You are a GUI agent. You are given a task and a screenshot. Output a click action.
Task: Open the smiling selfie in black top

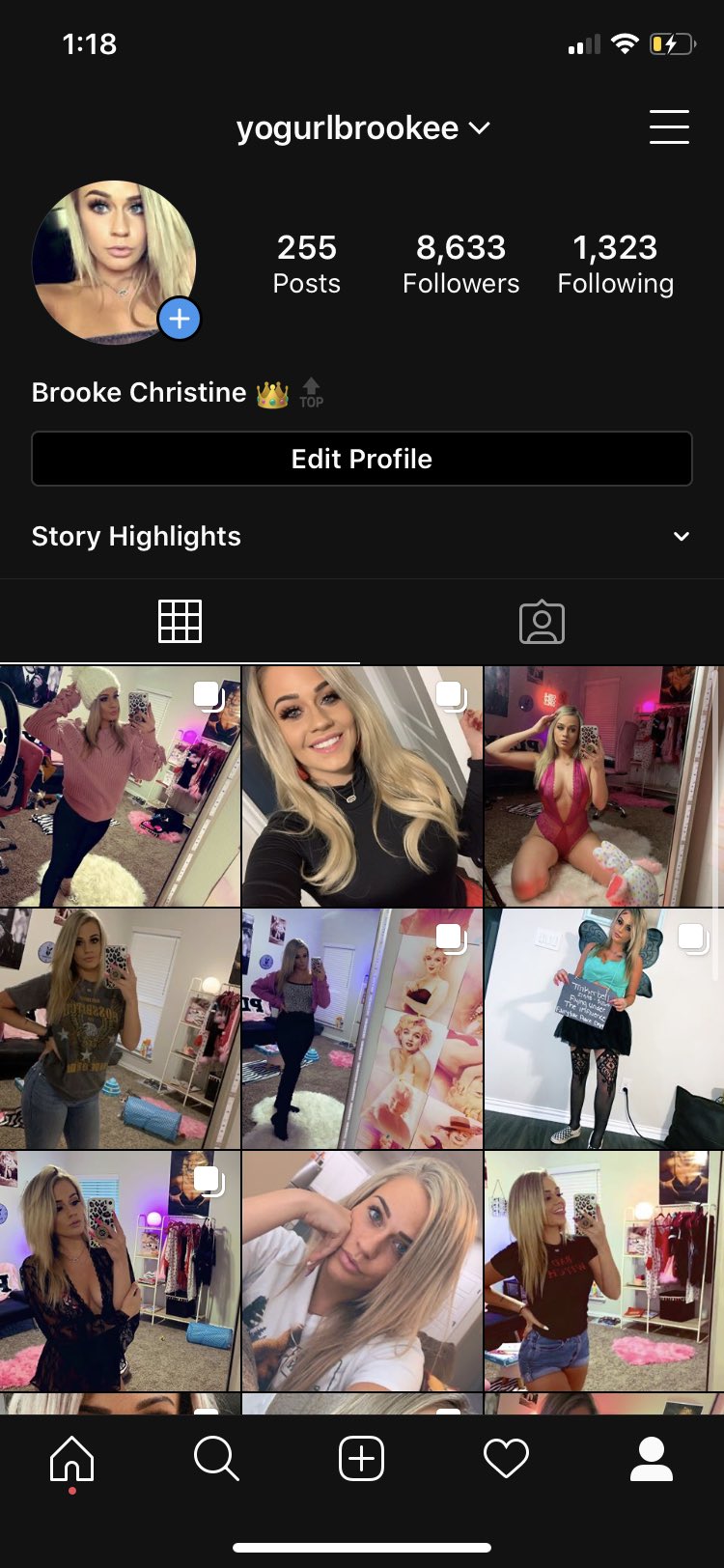(362, 786)
